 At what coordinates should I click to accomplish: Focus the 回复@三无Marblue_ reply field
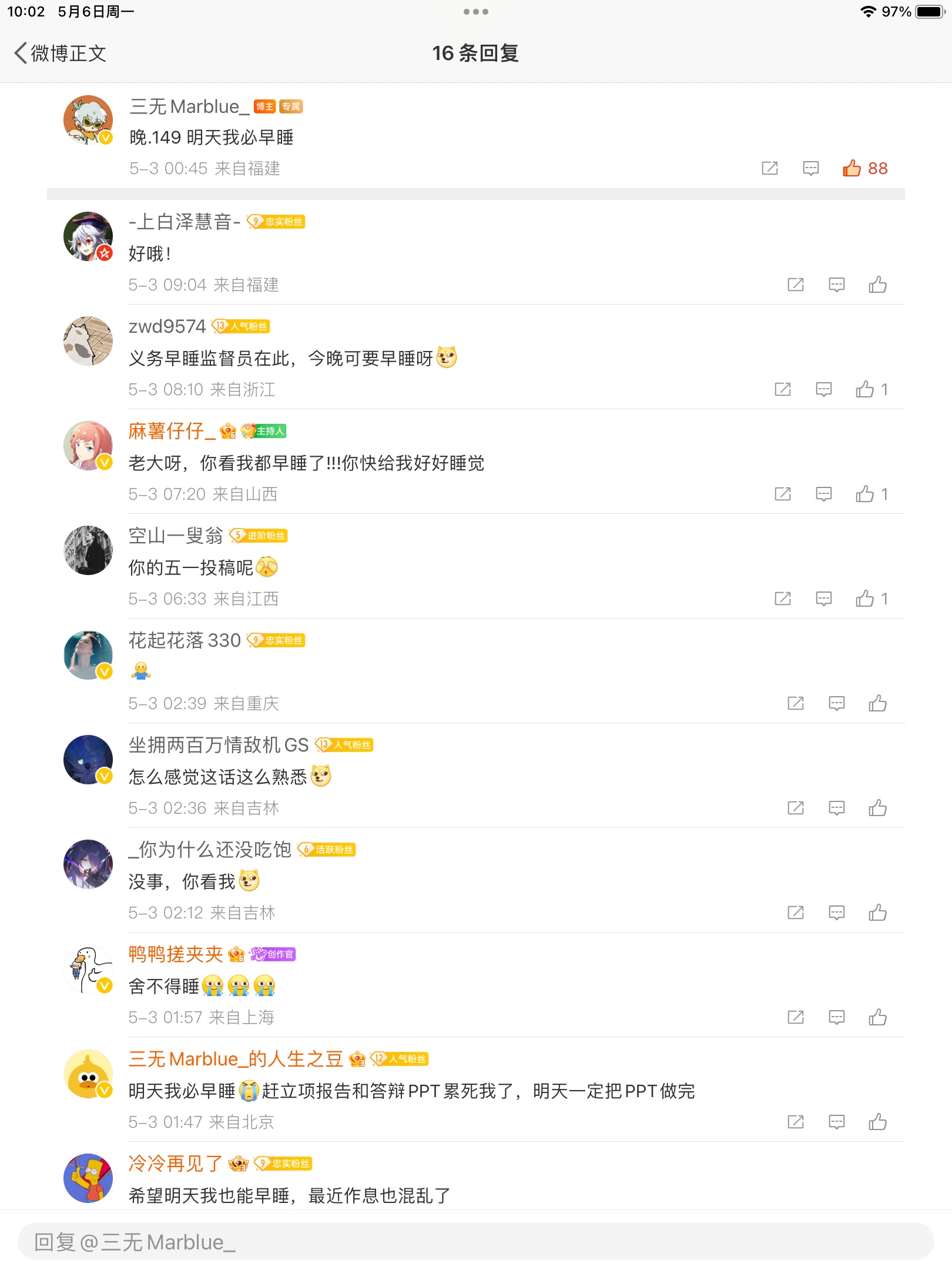(475, 1242)
